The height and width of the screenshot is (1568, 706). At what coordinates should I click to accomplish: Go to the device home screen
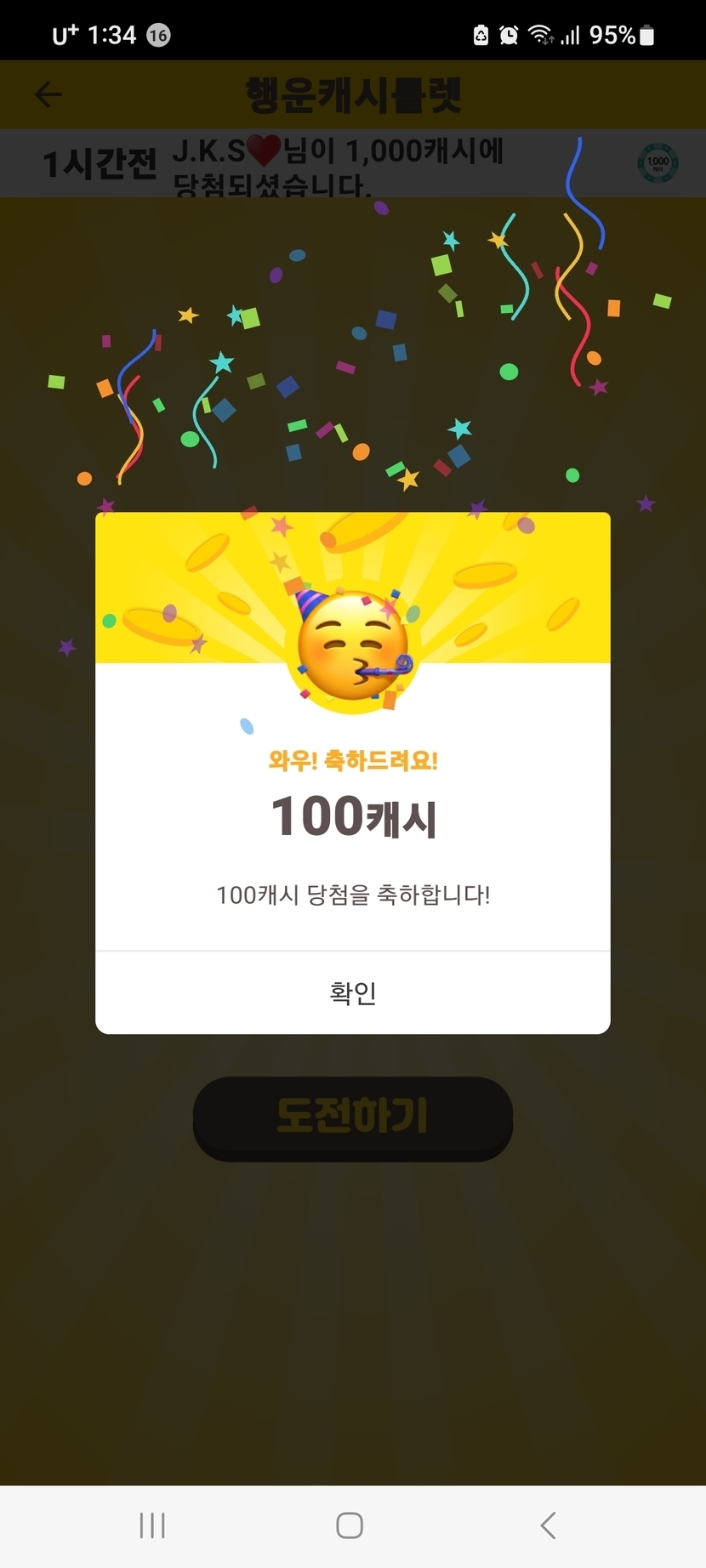point(350,1525)
